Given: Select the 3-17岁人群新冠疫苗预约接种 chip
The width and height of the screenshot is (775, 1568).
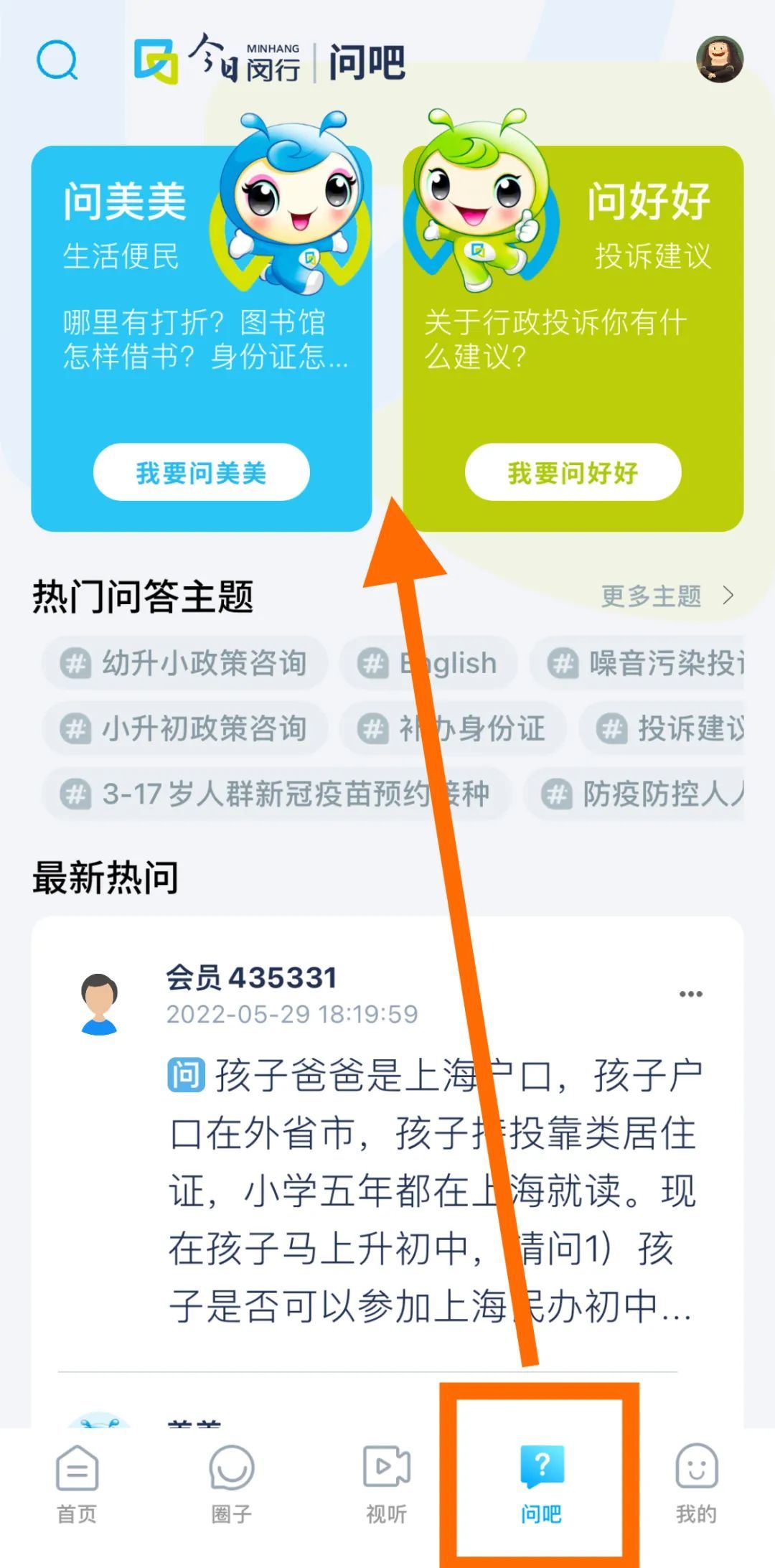Looking at the screenshot, I should 276,794.
